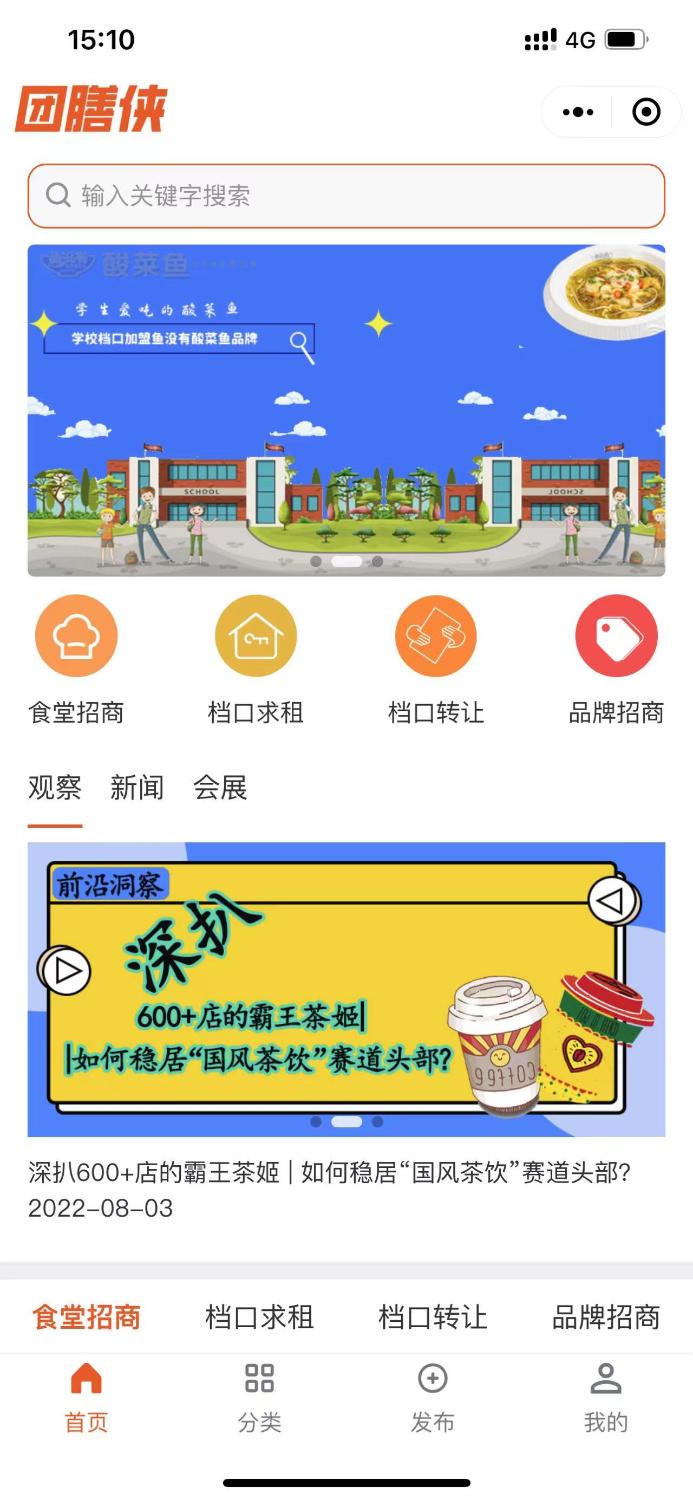Switch to the 观察 tab

(x=55, y=788)
